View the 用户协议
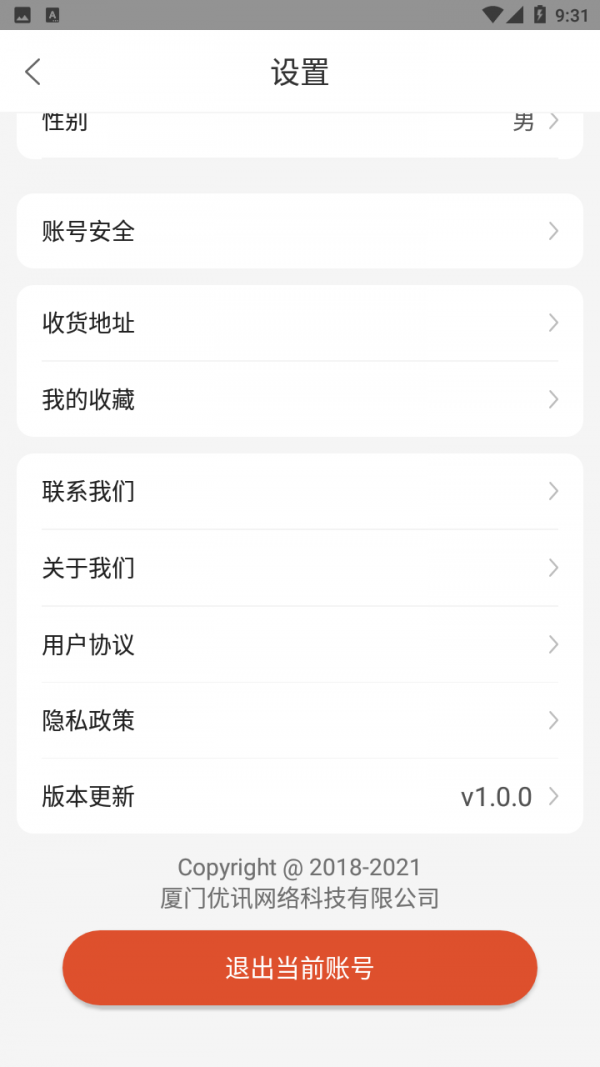This screenshot has width=600, height=1067. 300,645
